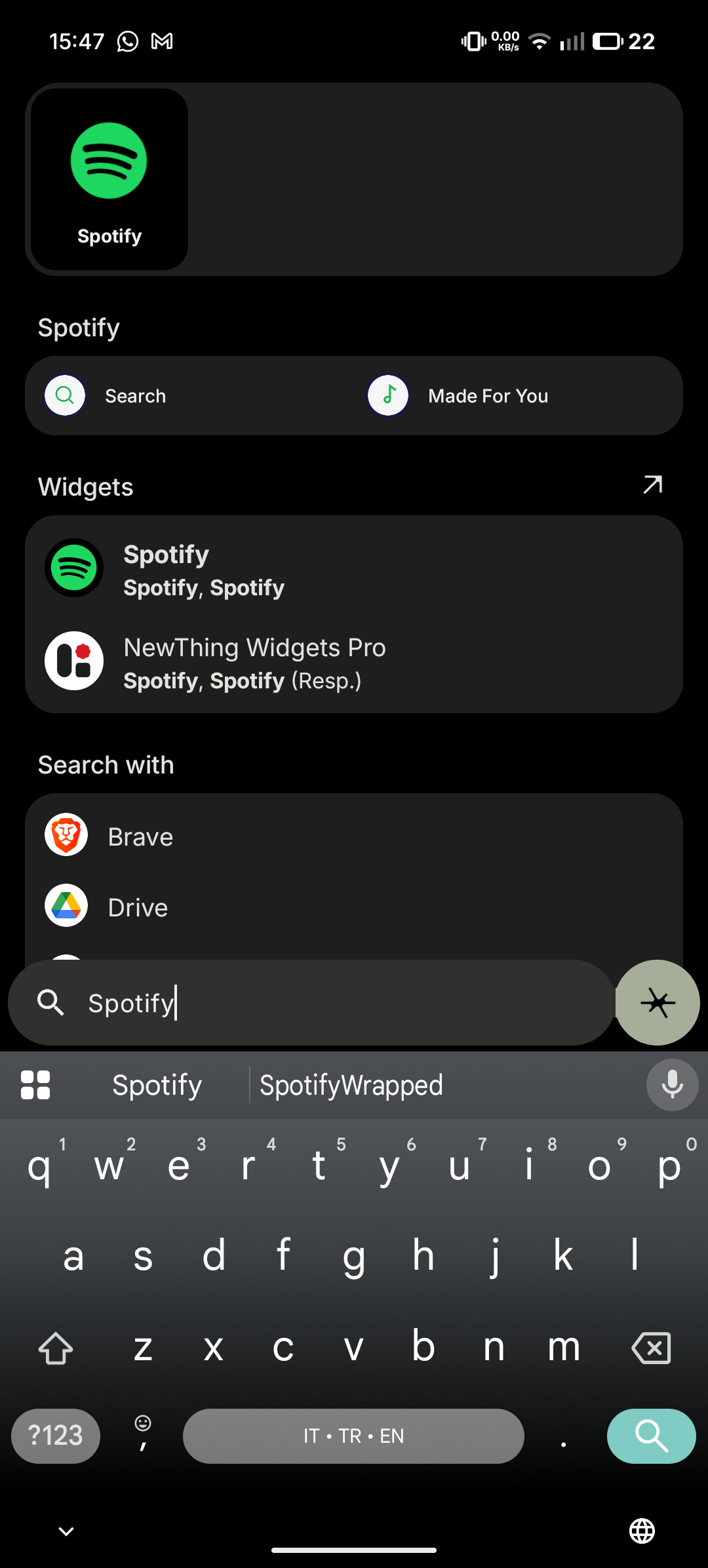This screenshot has height=1568, width=708.
Task: Switch keyboard language with the globe icon
Action: point(642,1531)
